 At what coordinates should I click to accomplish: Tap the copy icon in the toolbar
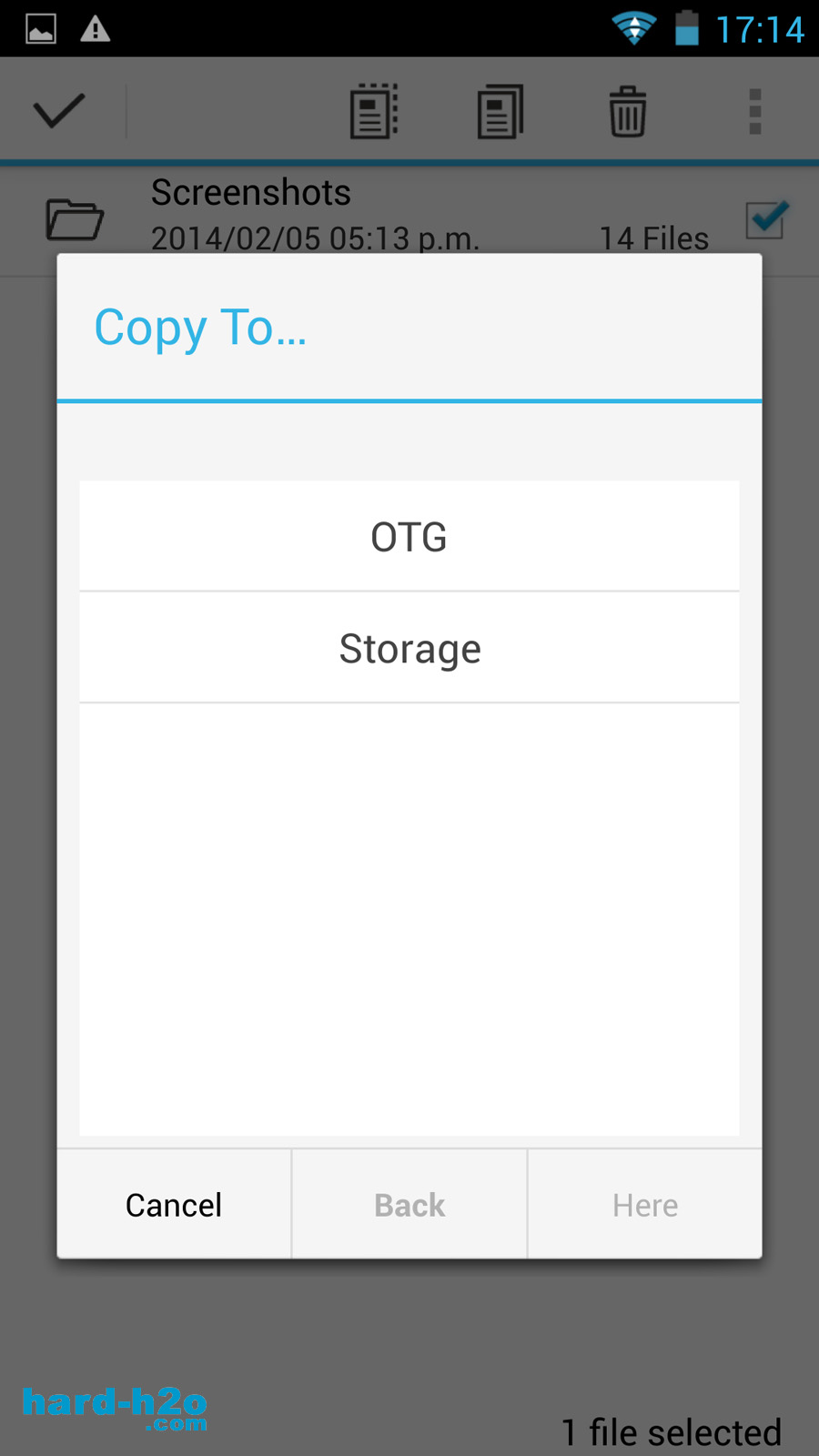pyautogui.click(x=500, y=112)
